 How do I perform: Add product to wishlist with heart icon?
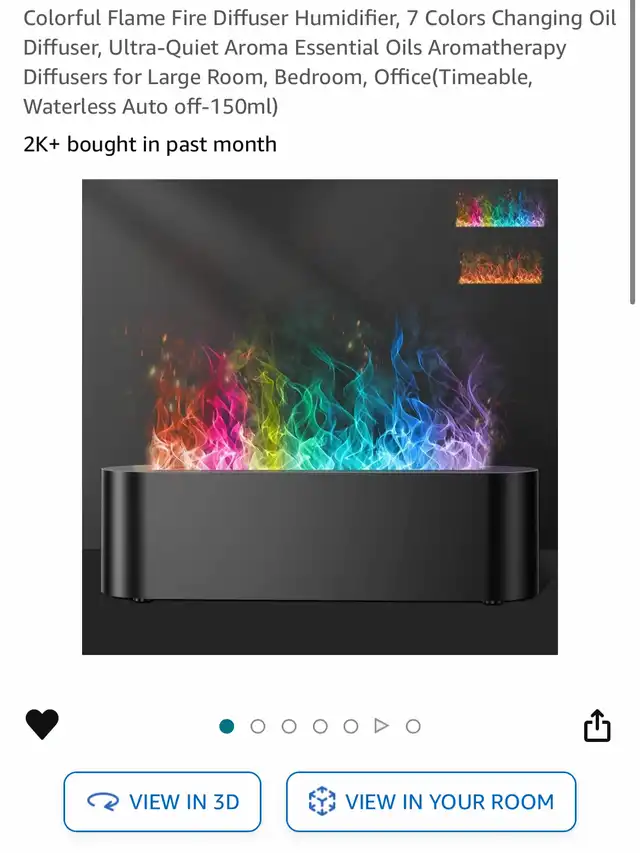[x=42, y=724]
